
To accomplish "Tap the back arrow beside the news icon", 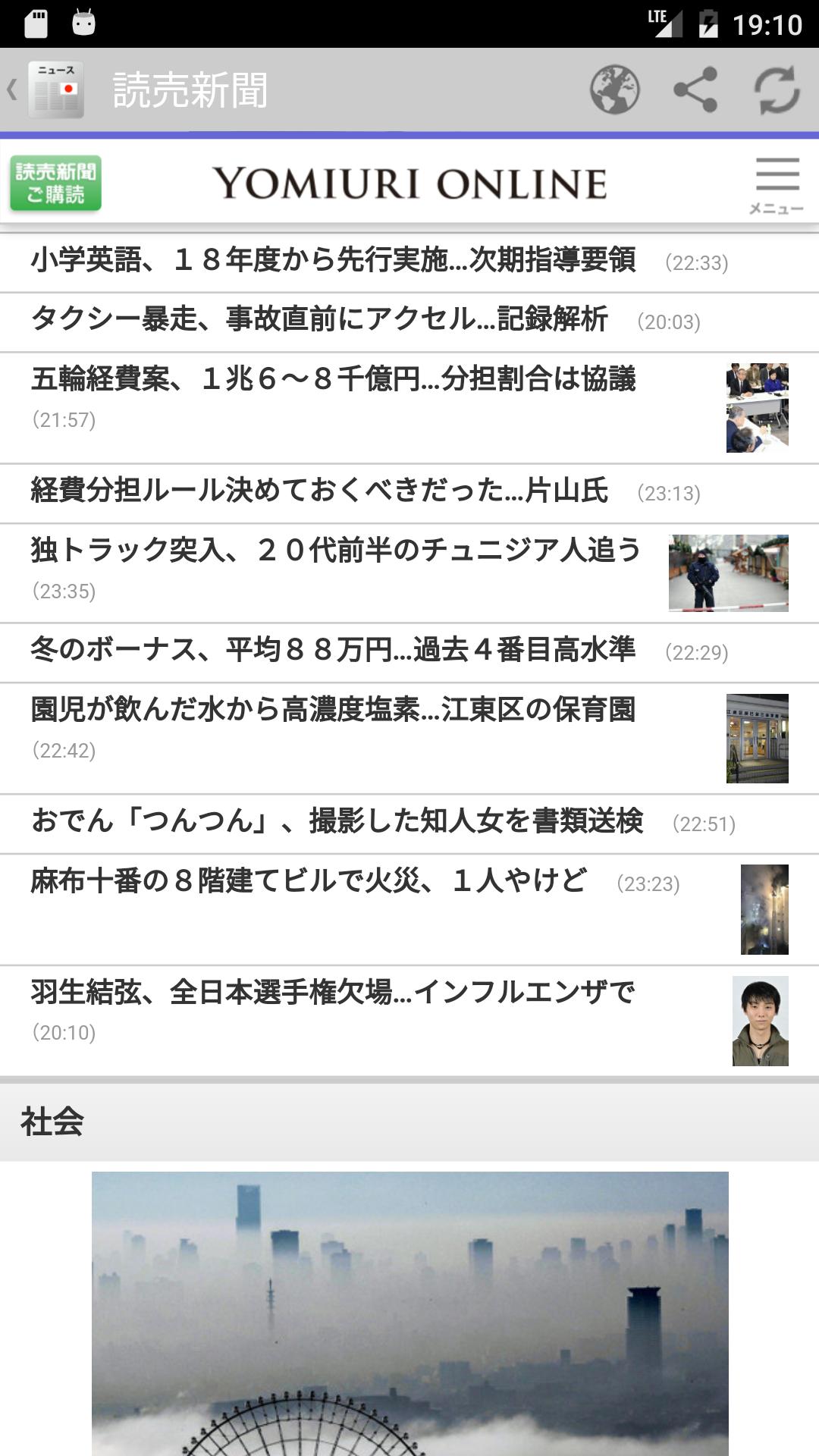I will (12, 89).
